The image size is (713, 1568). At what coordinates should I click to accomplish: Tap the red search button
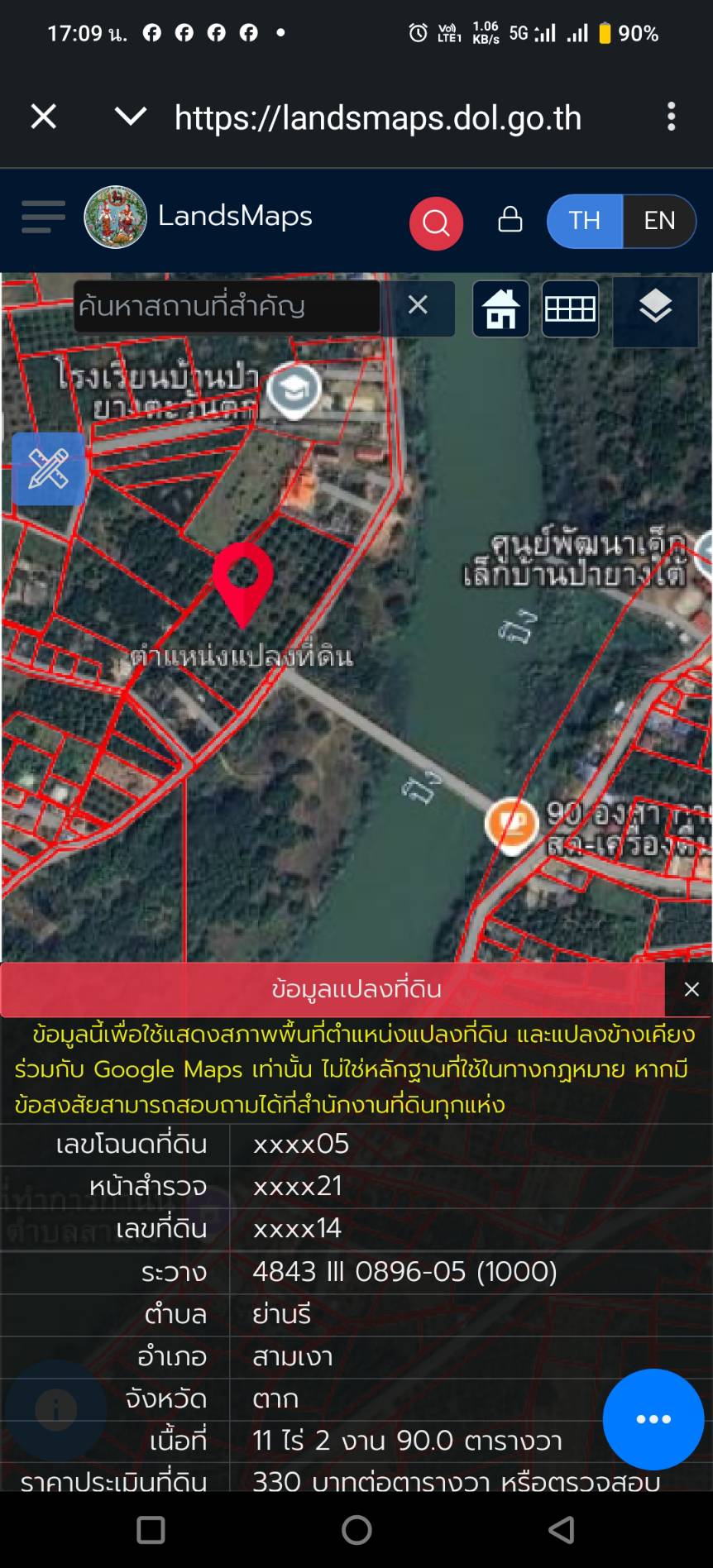click(x=435, y=222)
